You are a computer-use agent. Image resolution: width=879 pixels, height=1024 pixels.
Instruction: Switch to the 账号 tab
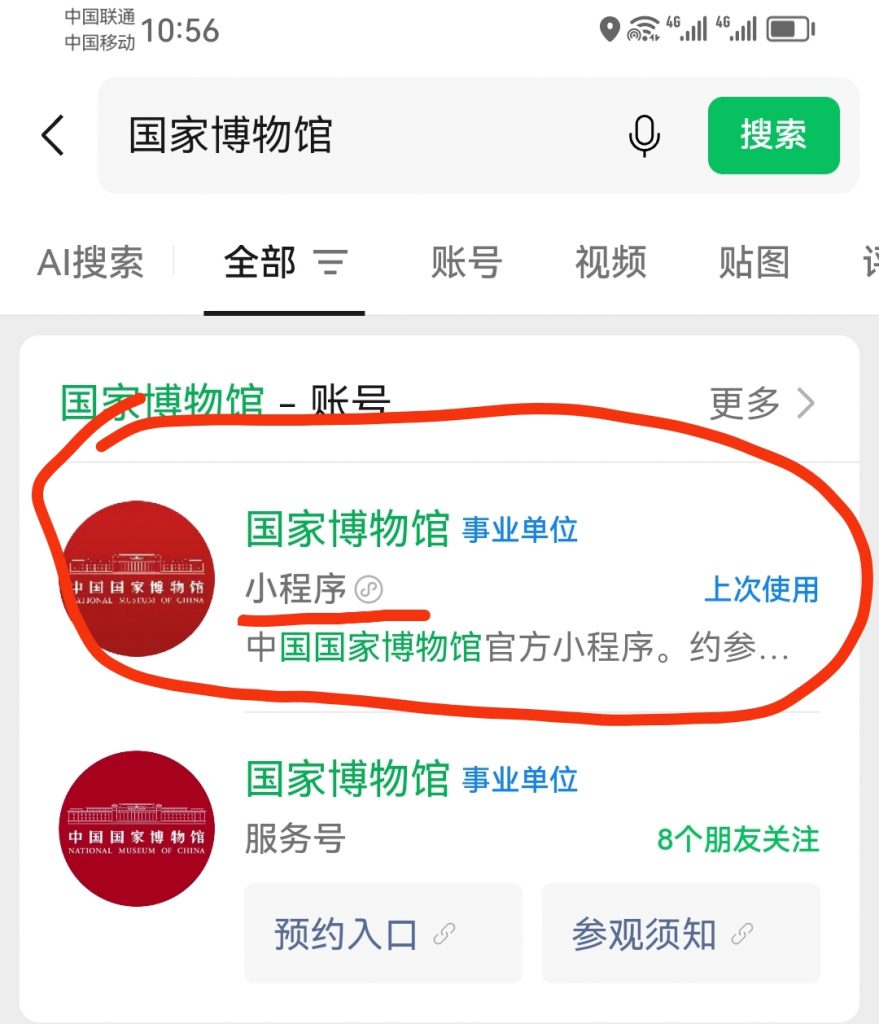point(466,263)
